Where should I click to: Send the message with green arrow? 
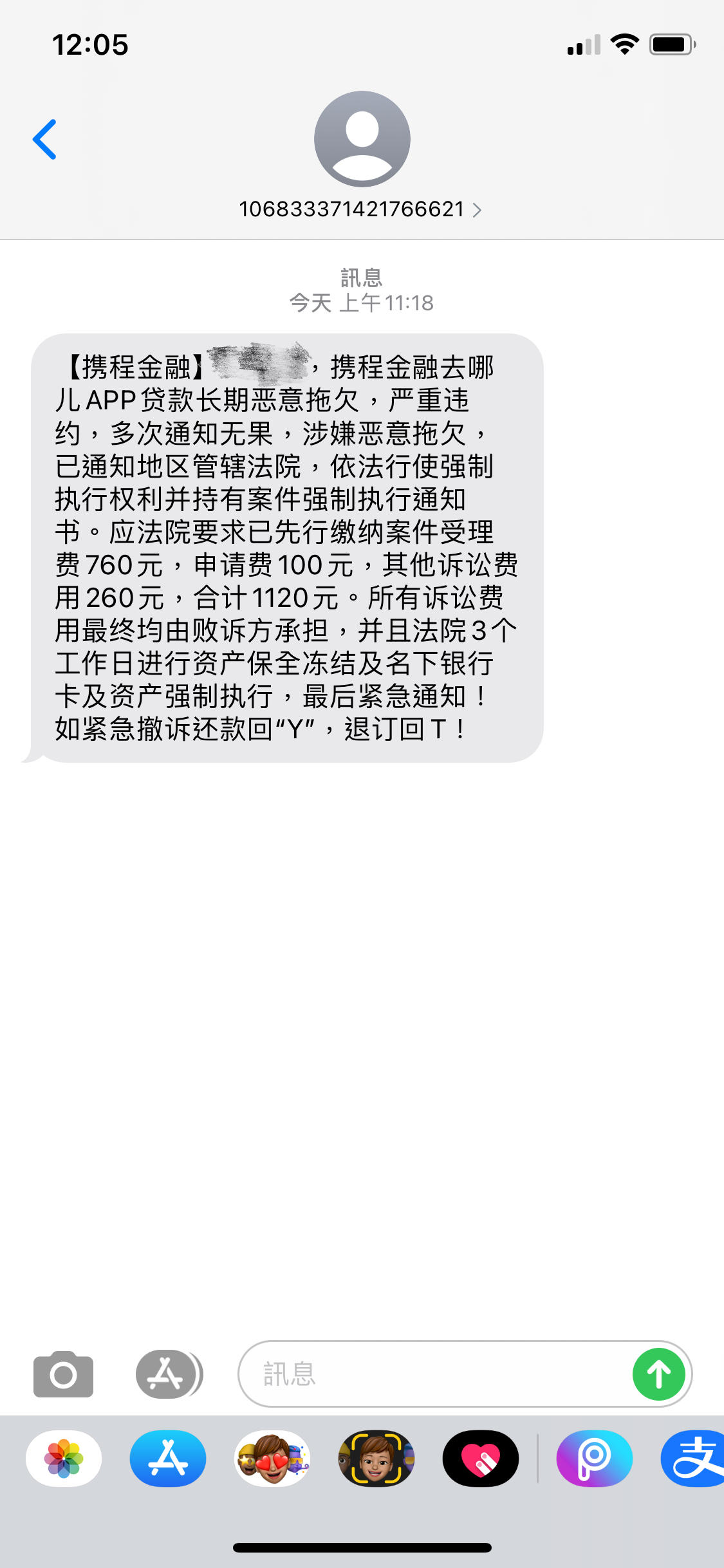tap(658, 1374)
